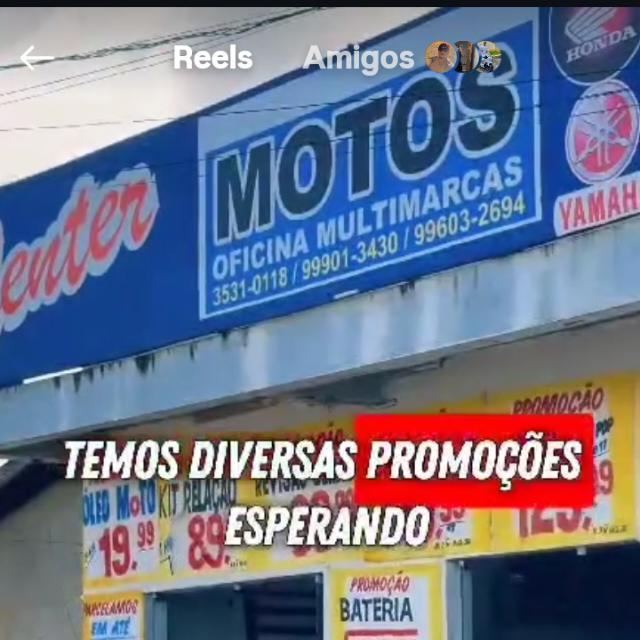The image size is (640, 640).
Task: Switch to the Reels tab
Action: coord(212,58)
